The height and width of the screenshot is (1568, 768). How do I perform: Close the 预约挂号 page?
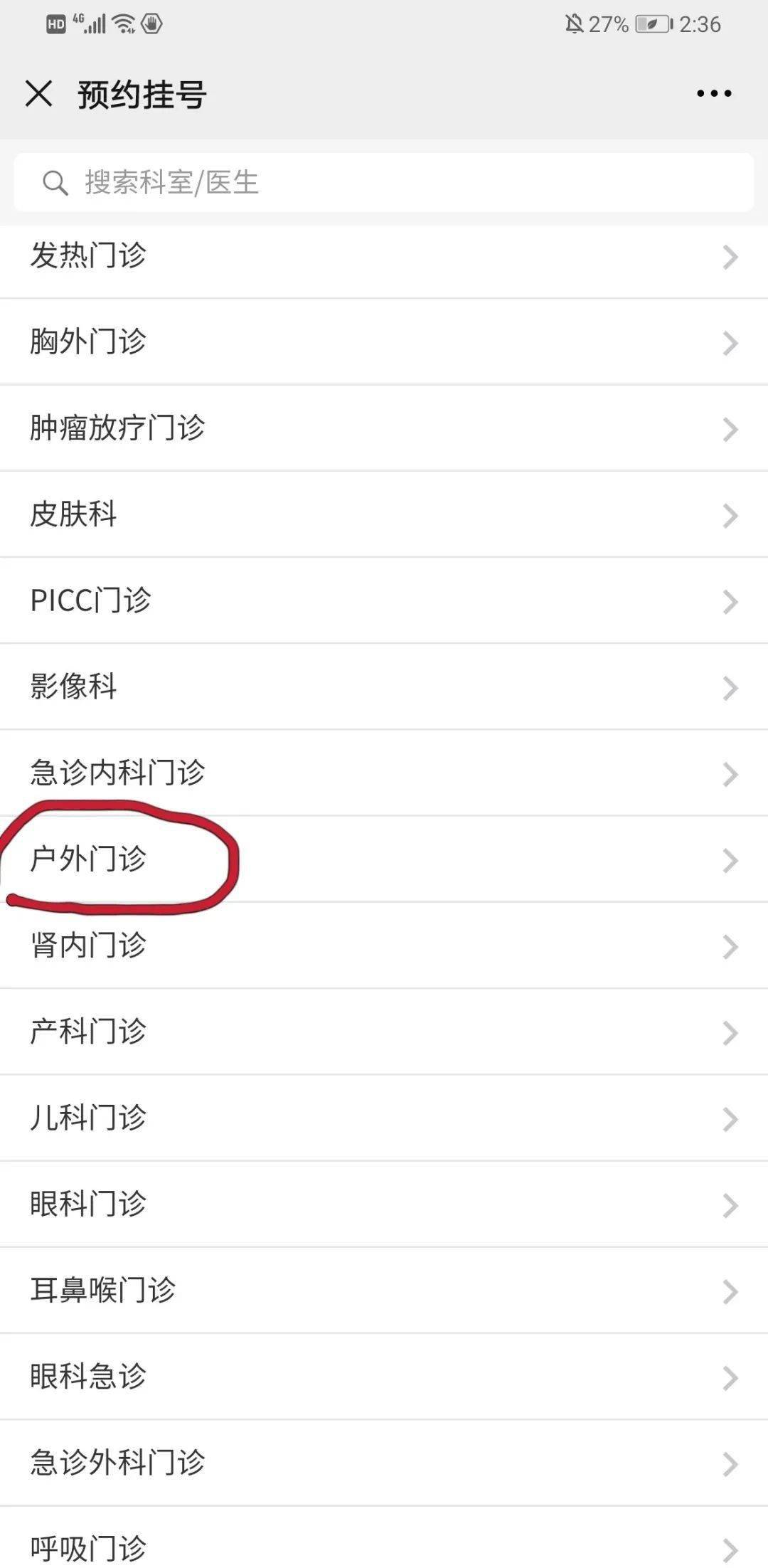pos(38,93)
